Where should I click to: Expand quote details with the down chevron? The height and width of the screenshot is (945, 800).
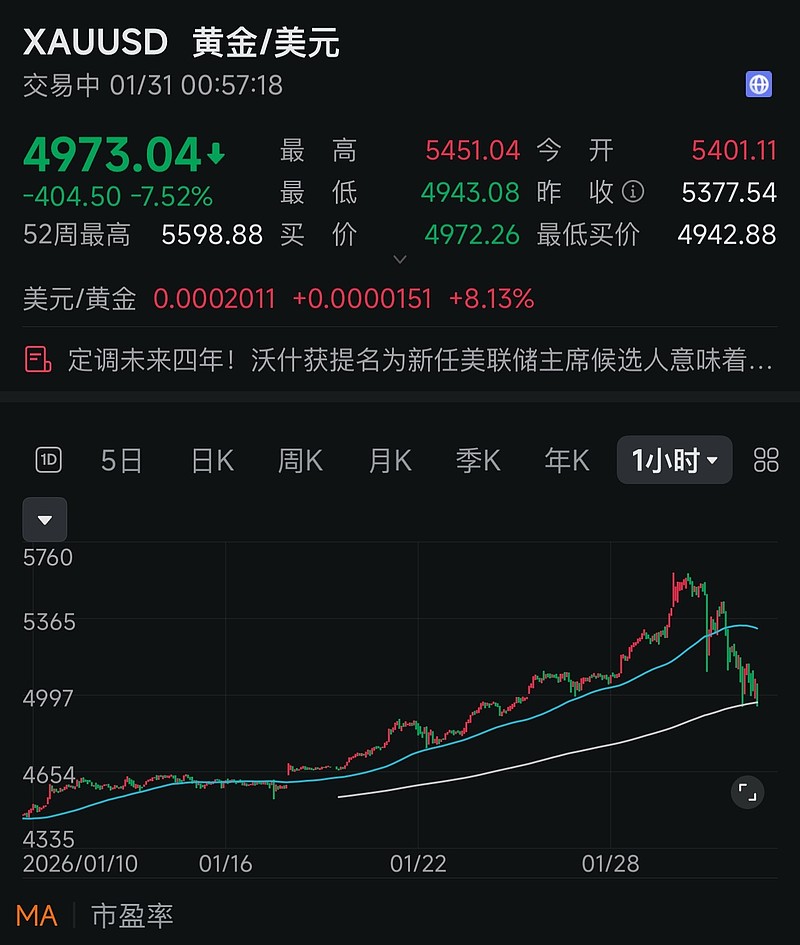click(x=400, y=259)
